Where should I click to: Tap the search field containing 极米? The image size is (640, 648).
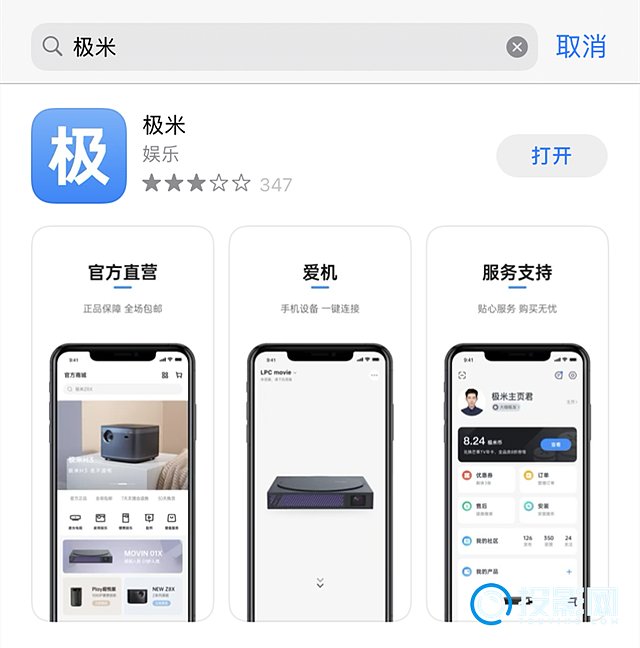pyautogui.click(x=280, y=47)
